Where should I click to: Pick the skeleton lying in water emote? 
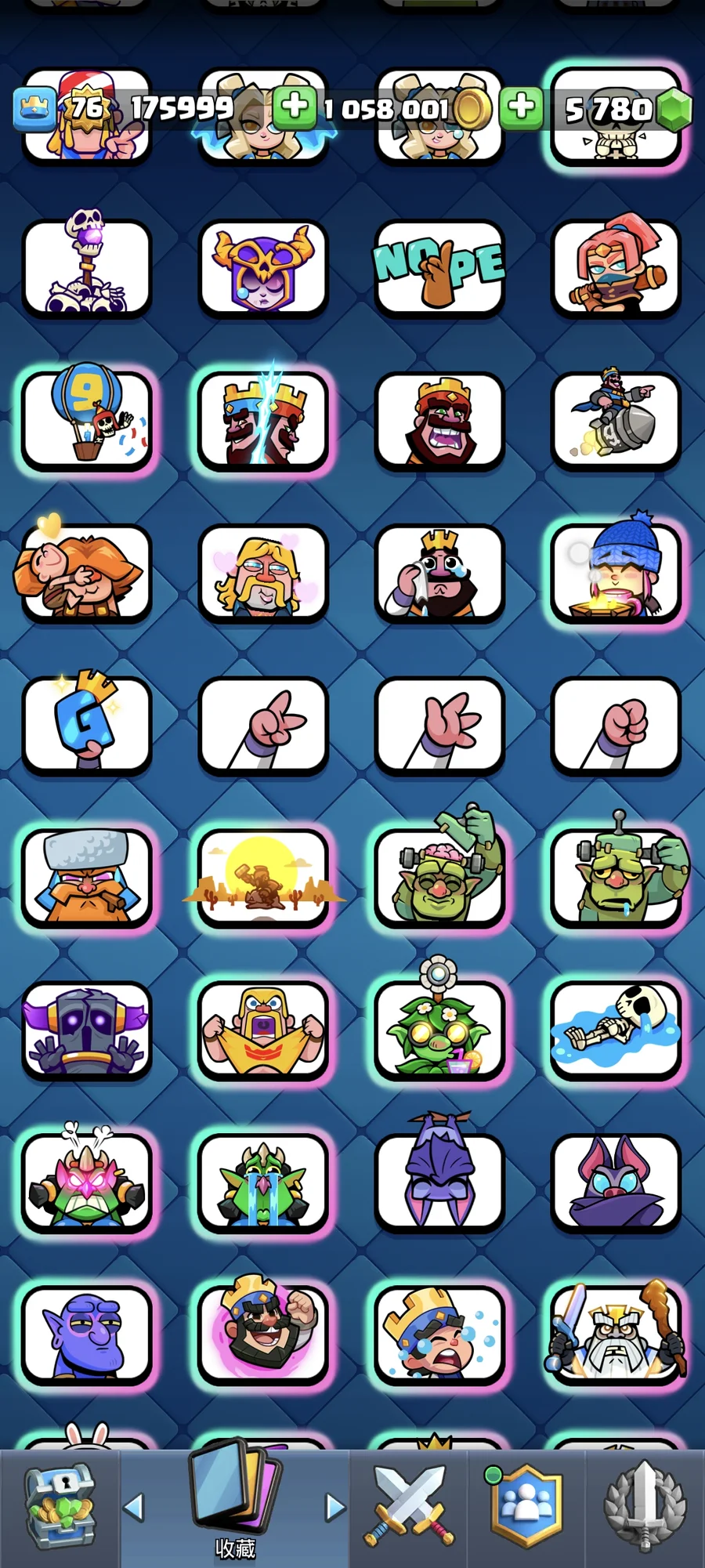coord(616,1030)
